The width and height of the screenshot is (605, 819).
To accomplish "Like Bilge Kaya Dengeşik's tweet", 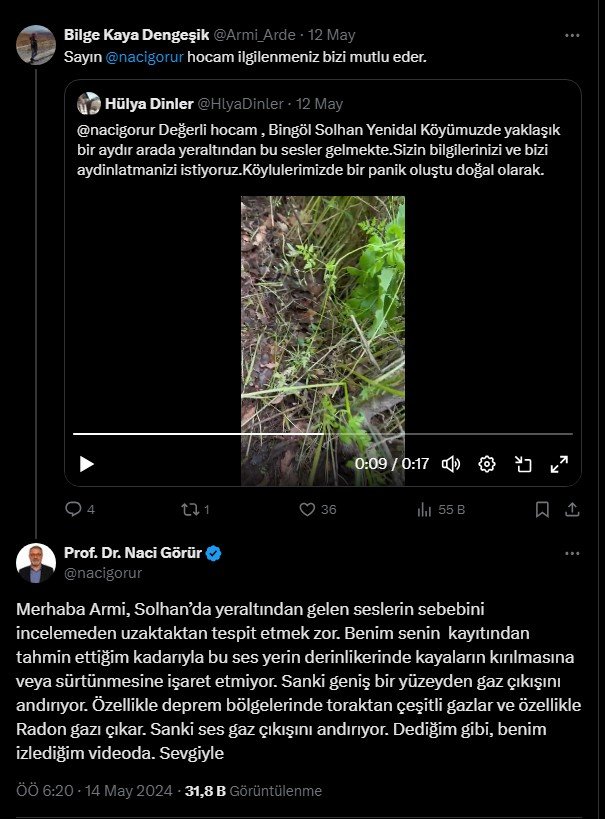I will [x=308, y=509].
